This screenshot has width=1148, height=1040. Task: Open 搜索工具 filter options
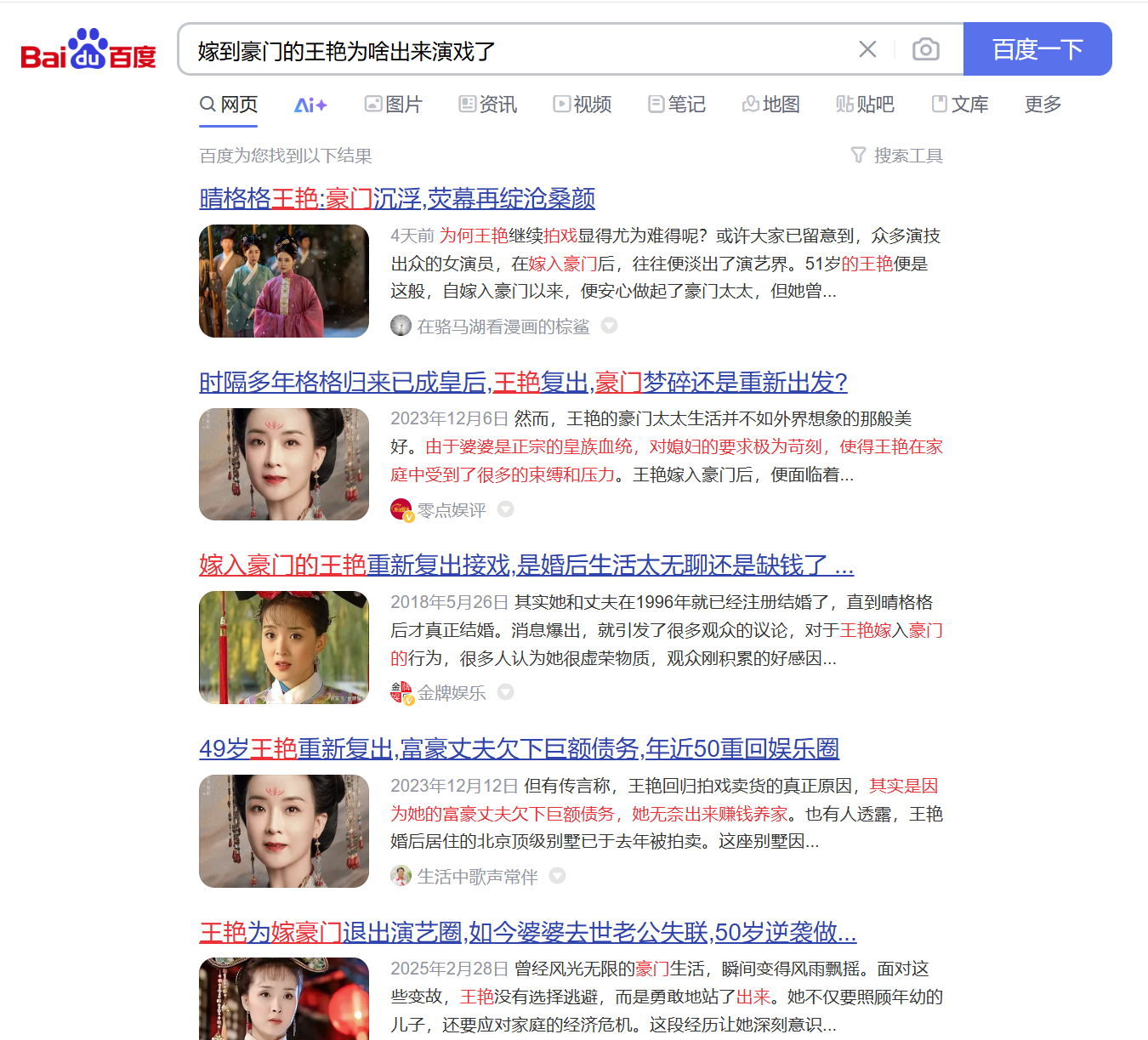tap(897, 156)
